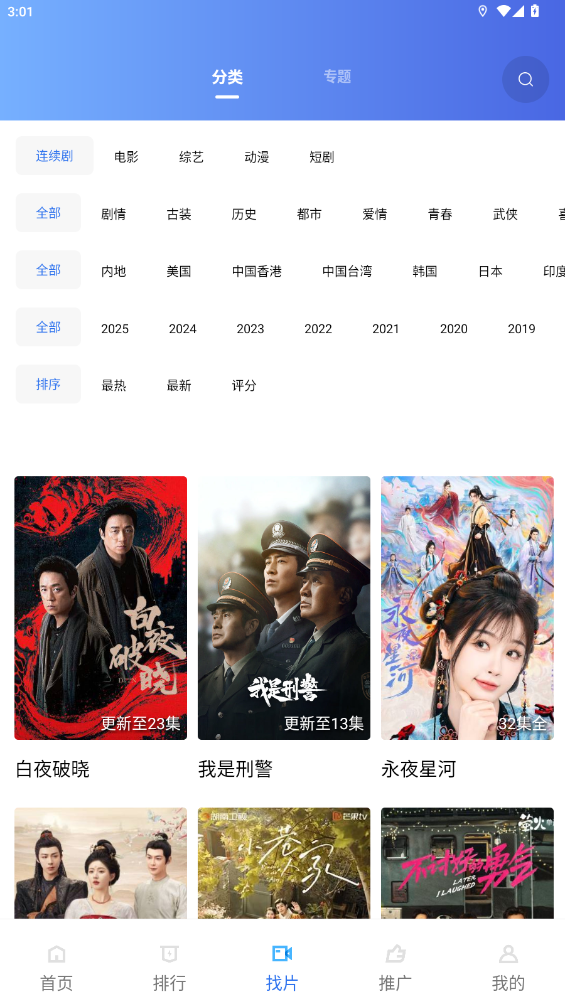This screenshot has height=1004, width=565.
Task: Filter by 短剧
Action: pyautogui.click(x=322, y=157)
